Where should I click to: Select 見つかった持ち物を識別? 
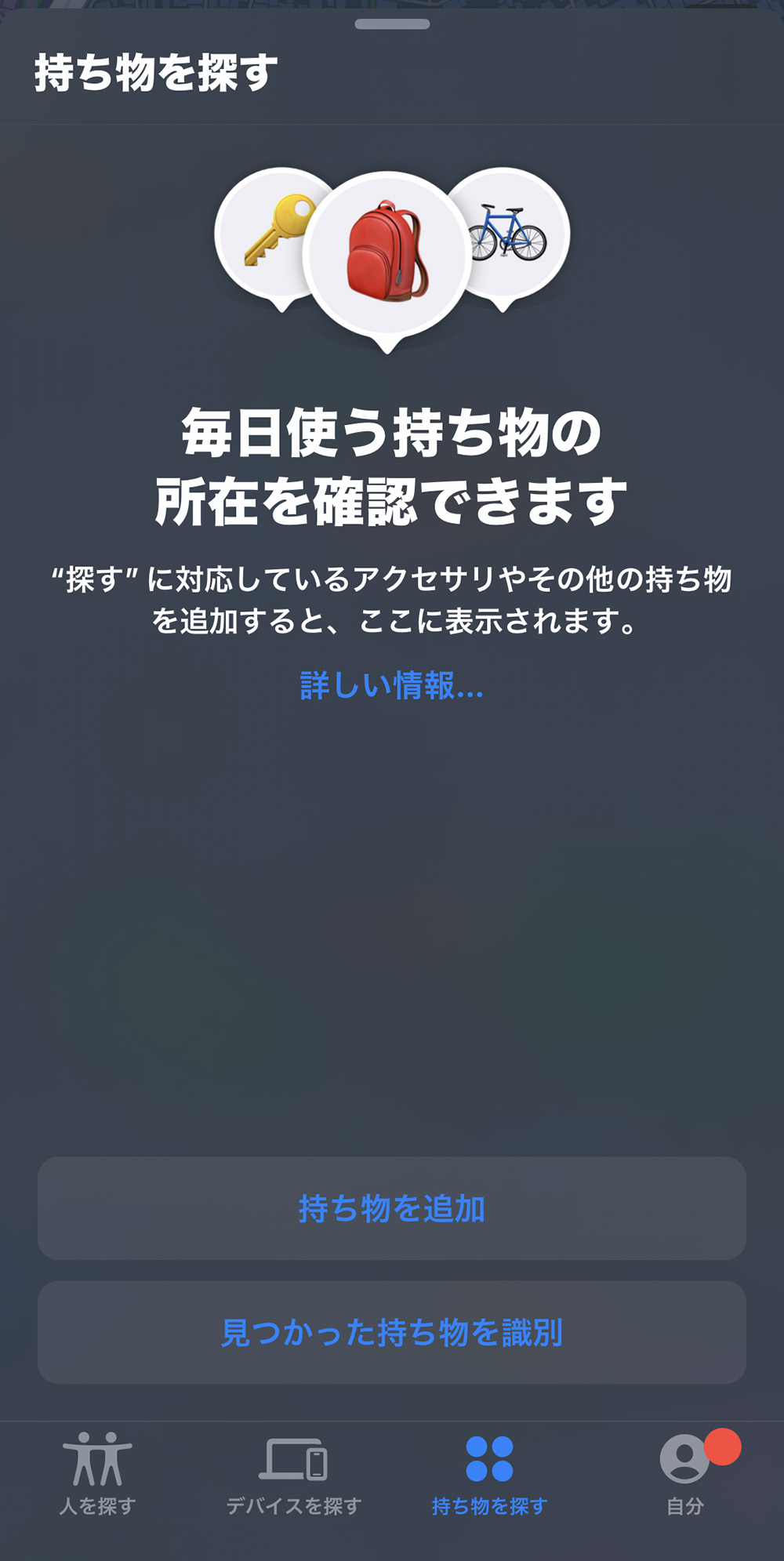click(x=391, y=1332)
